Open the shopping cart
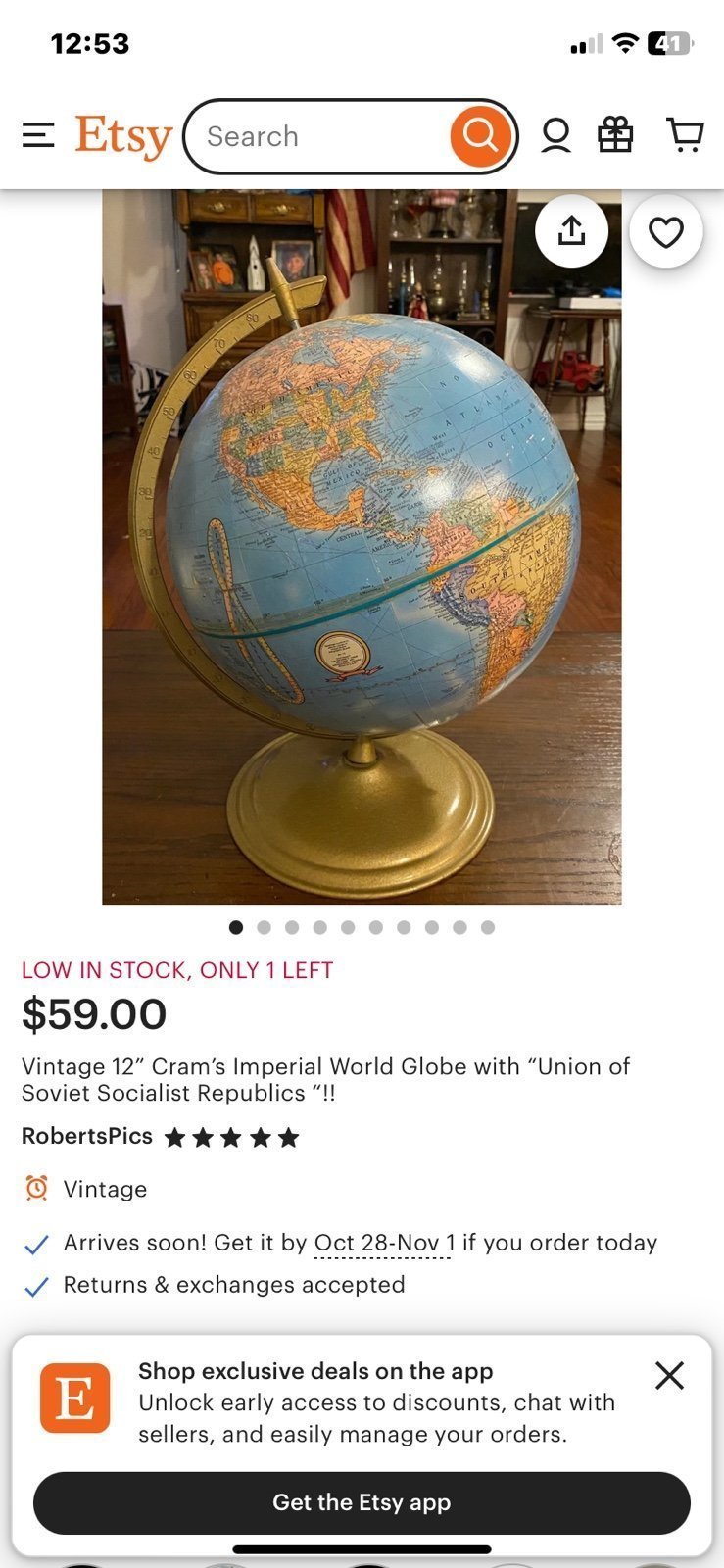 (x=685, y=135)
